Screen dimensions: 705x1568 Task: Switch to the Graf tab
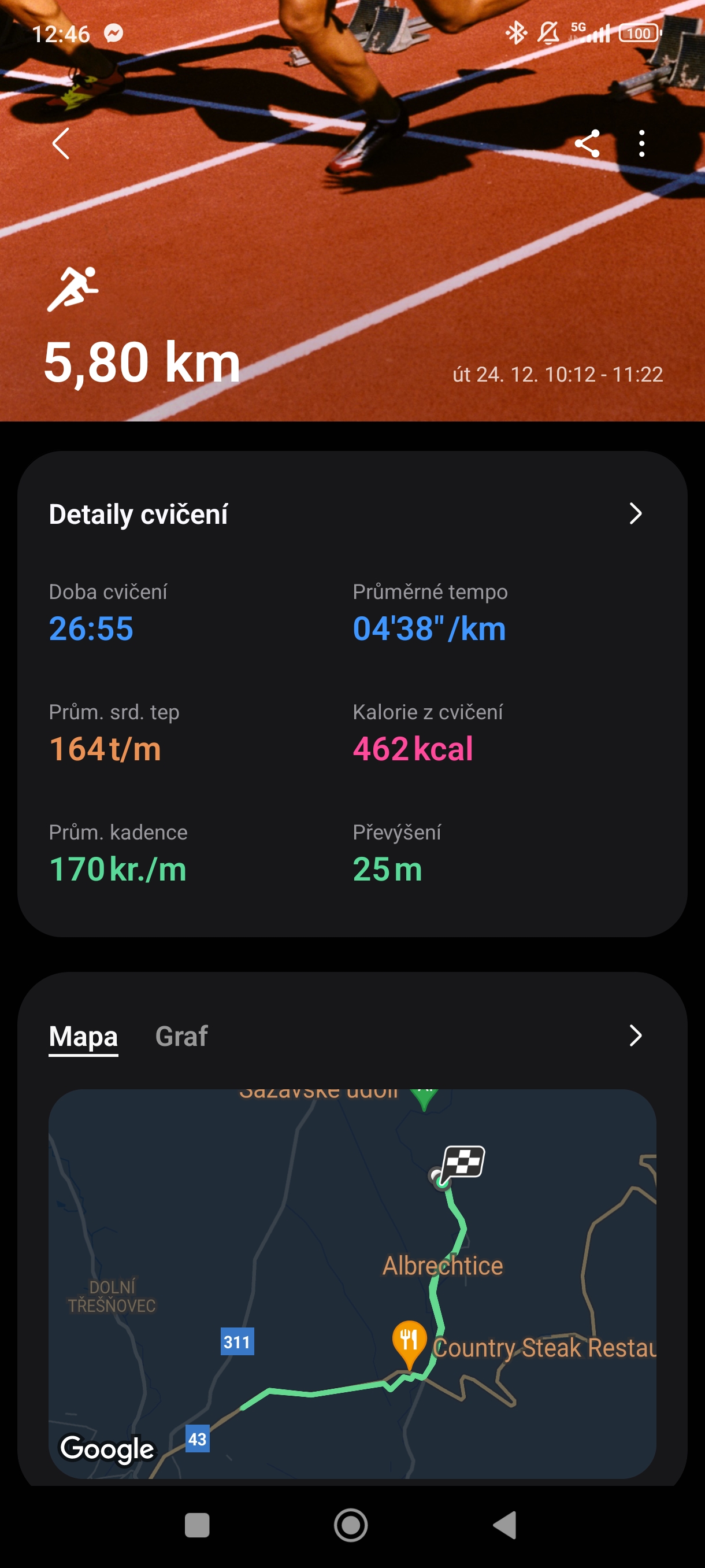coord(181,1036)
